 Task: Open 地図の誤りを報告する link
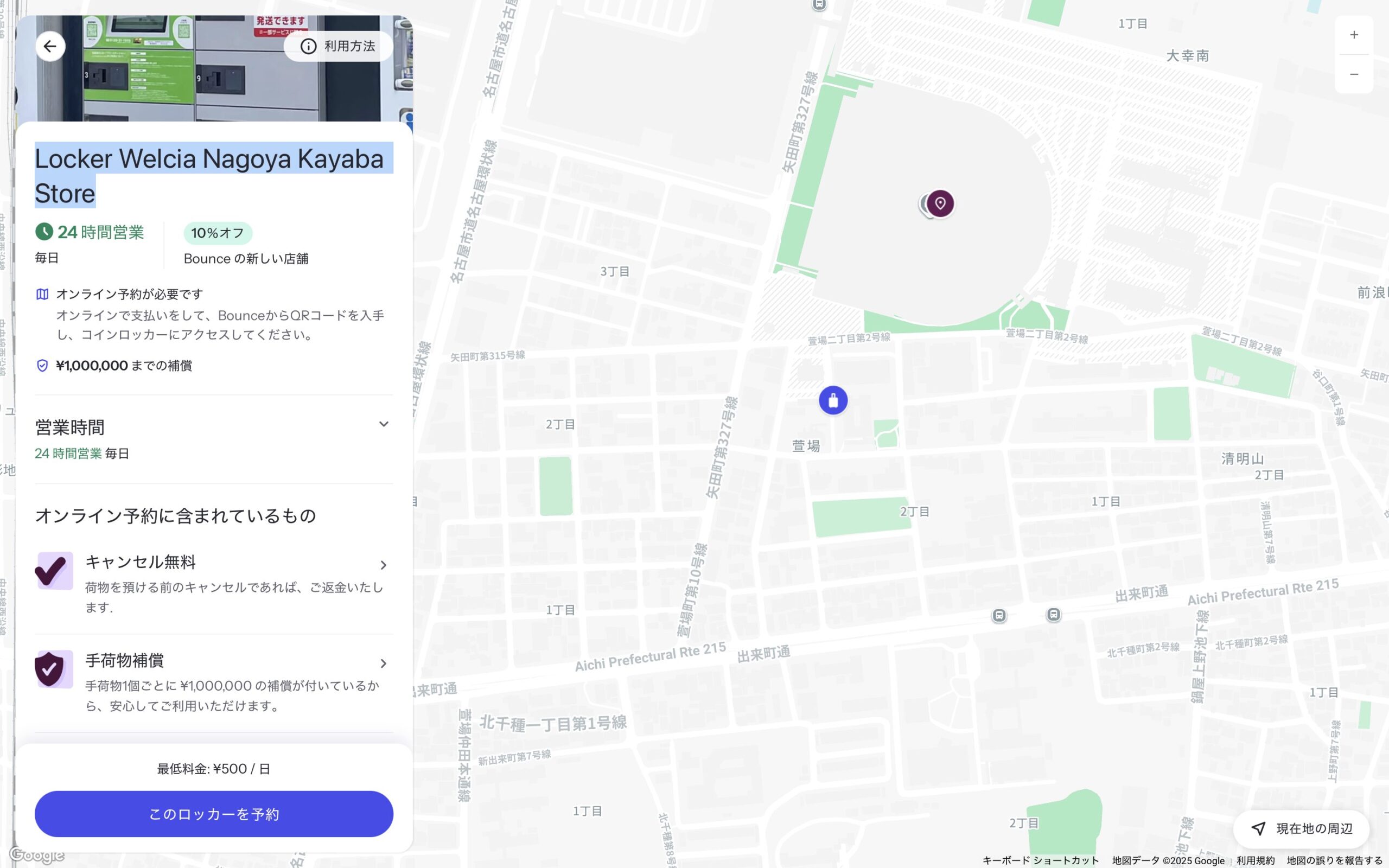[x=1334, y=860]
